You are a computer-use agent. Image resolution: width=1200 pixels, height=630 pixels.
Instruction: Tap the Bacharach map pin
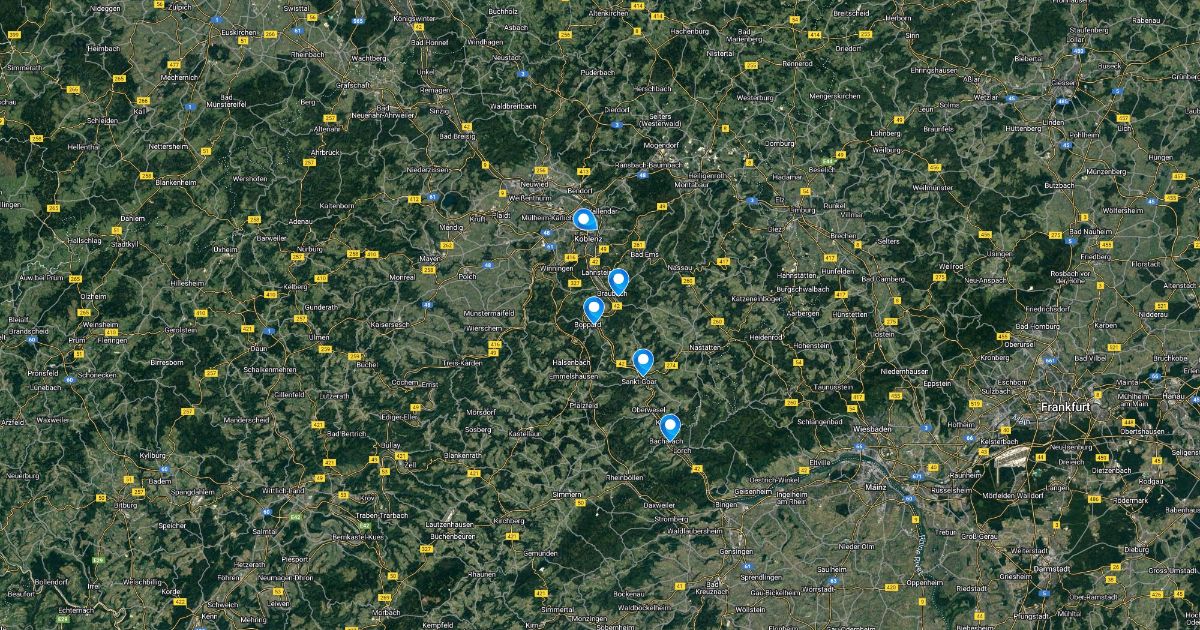pyautogui.click(x=670, y=426)
